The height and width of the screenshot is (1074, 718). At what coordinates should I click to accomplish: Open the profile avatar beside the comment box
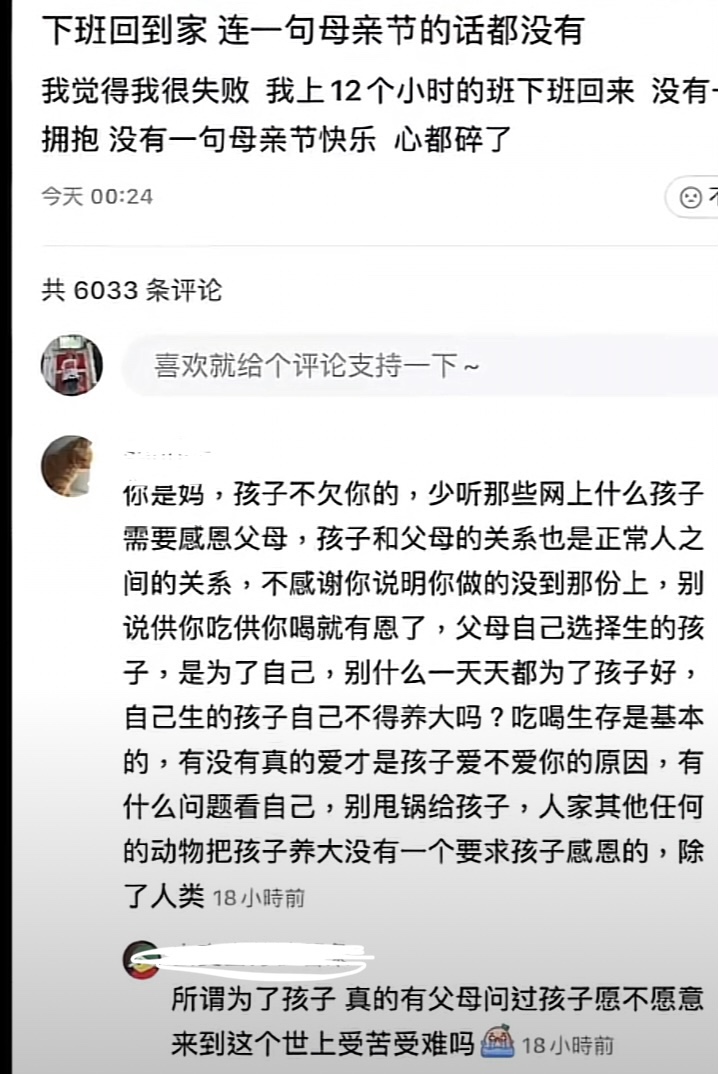click(x=71, y=365)
